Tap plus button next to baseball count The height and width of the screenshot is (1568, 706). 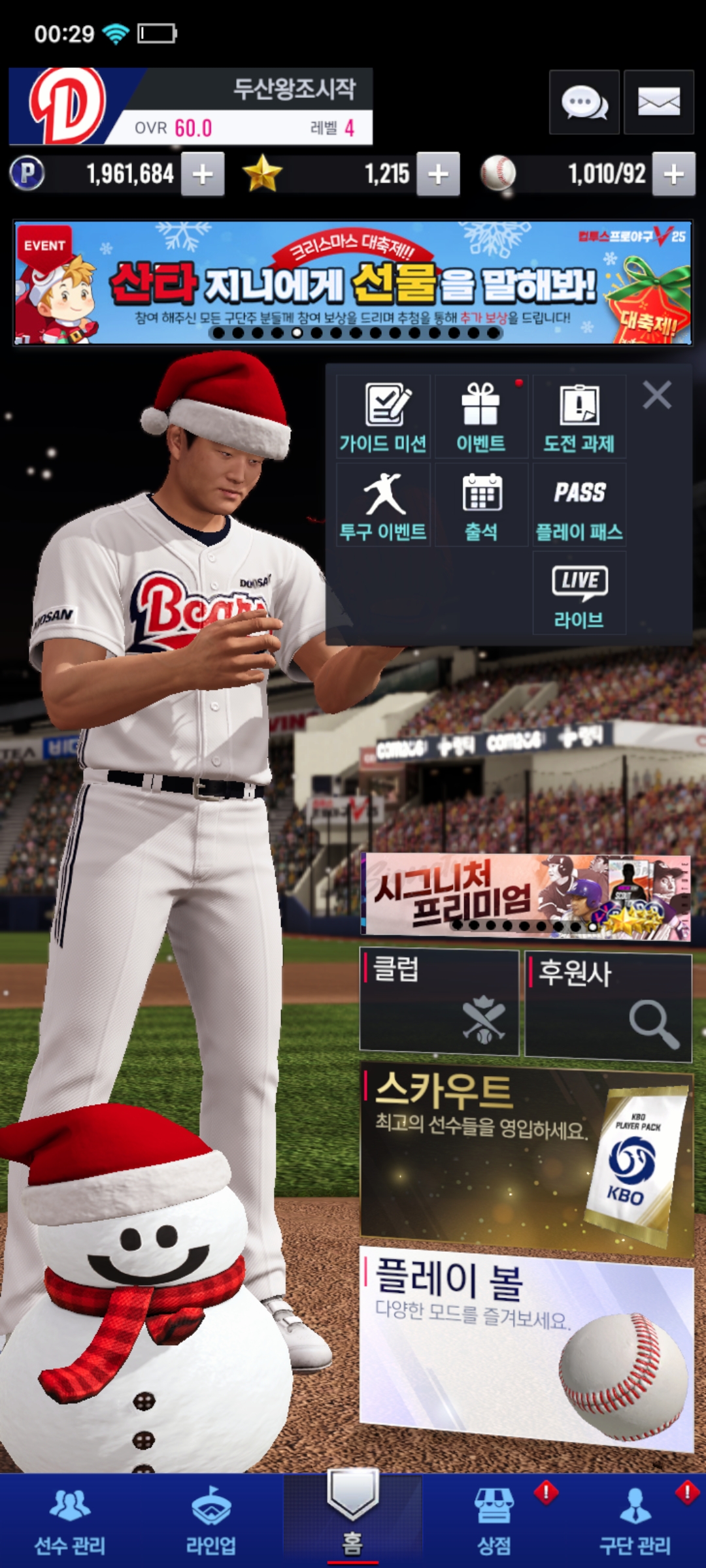click(674, 174)
